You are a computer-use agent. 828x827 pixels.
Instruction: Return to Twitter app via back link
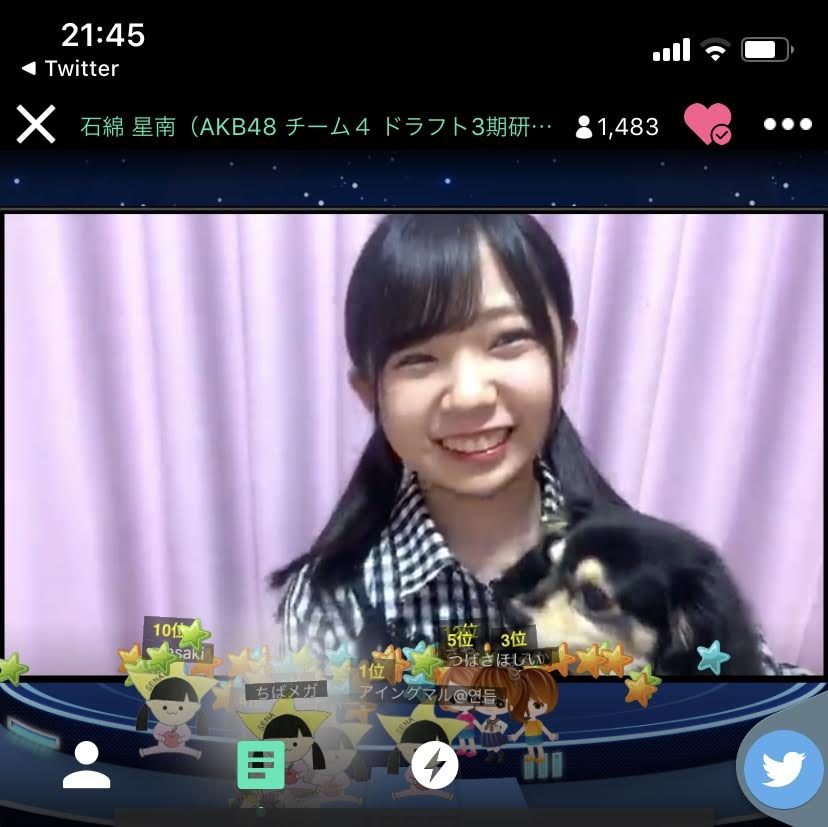(70, 69)
